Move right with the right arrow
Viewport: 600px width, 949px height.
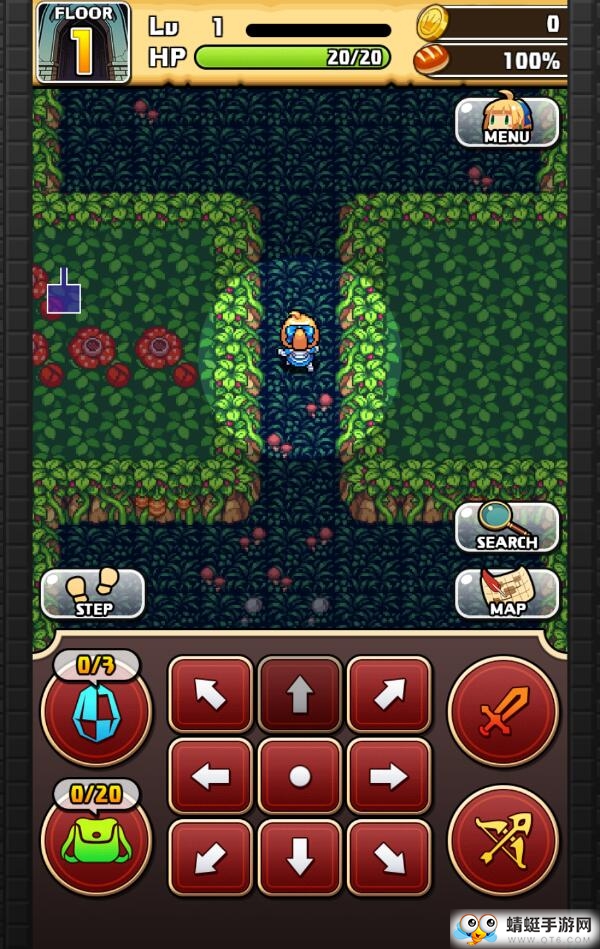click(x=389, y=776)
